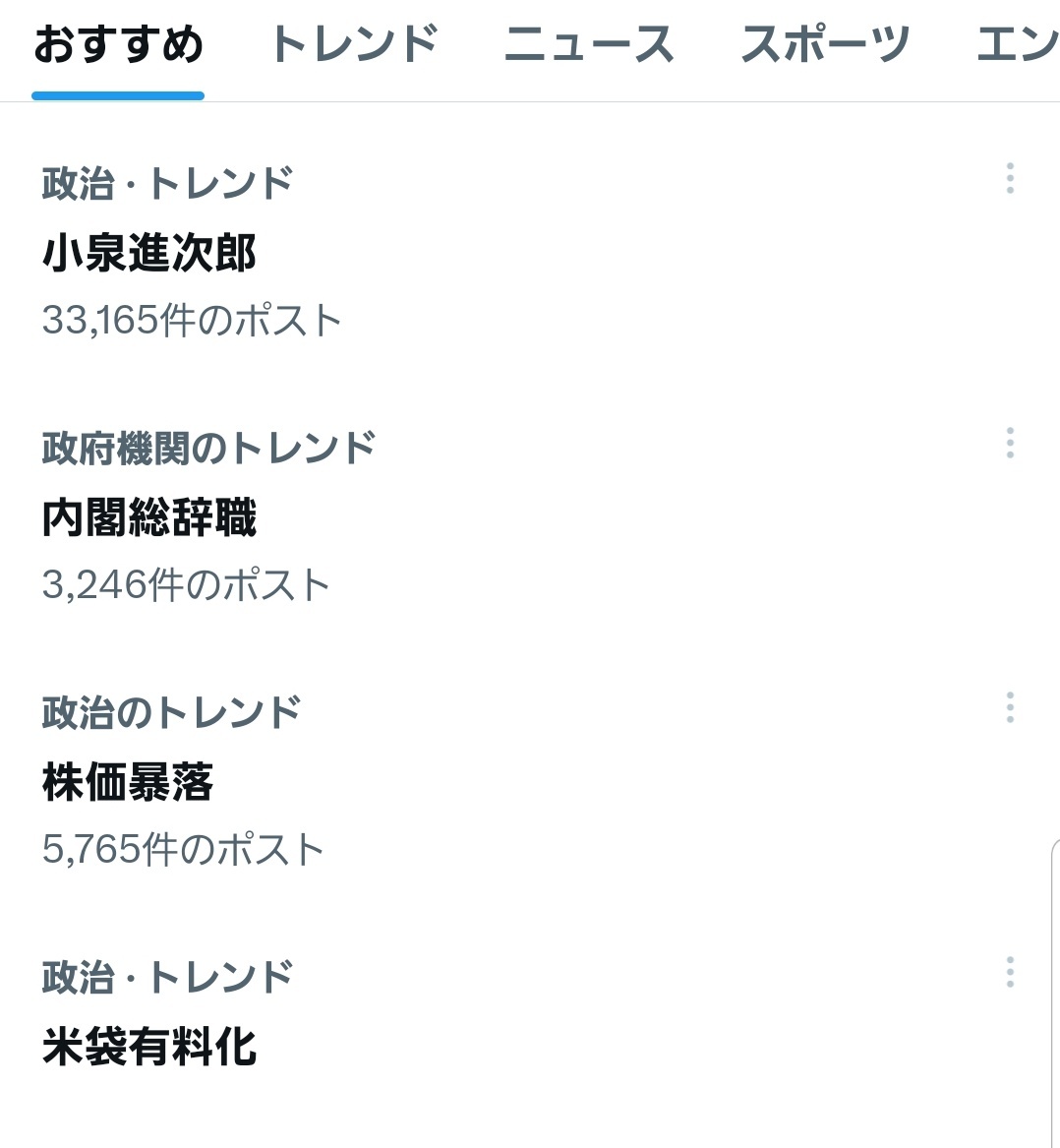Switch to the スポーツ tab
Image resolution: width=1060 pixels, height=1148 pixels.
point(825,45)
